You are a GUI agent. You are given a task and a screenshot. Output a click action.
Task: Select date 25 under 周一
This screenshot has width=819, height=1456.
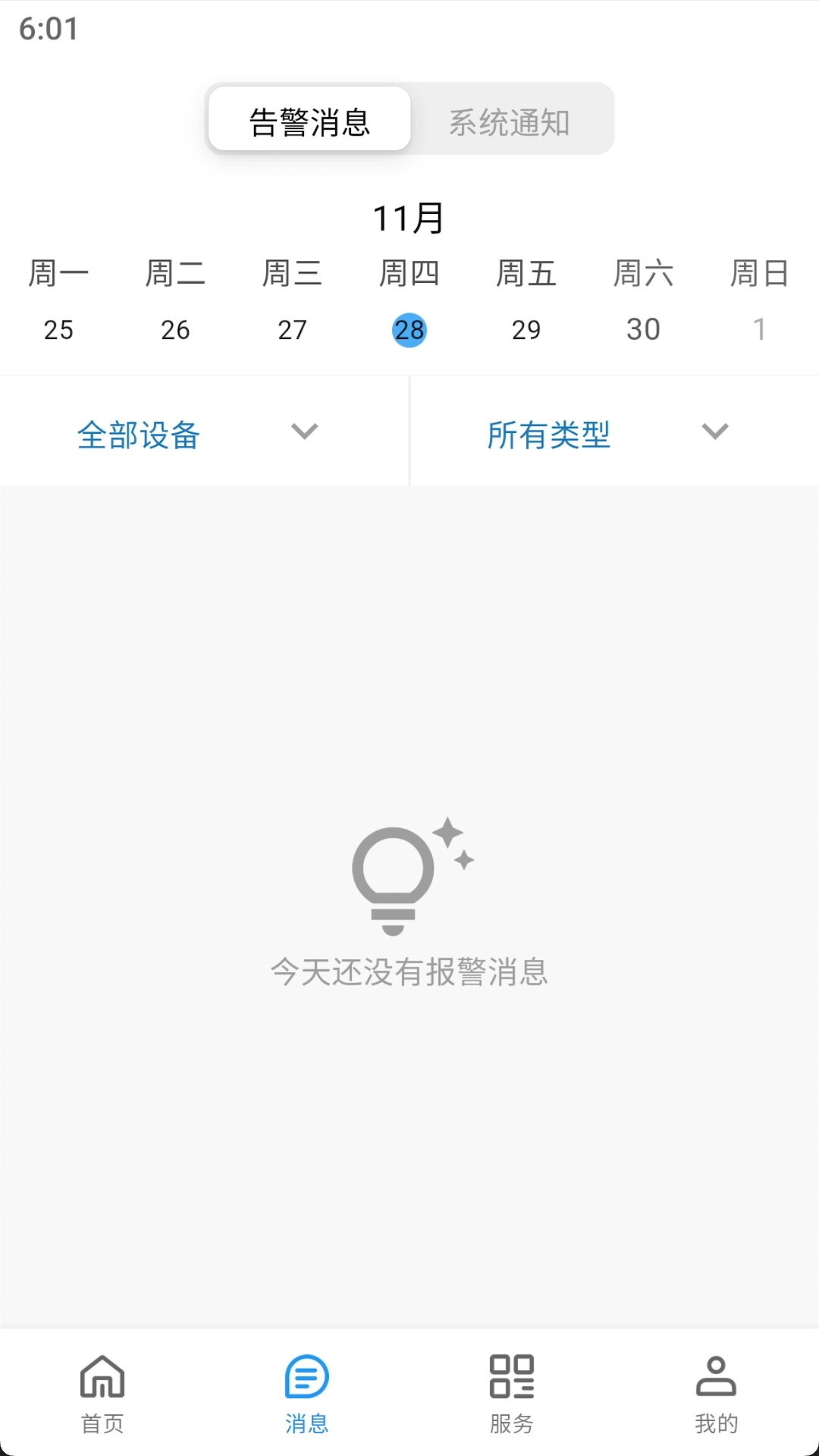coord(58,329)
